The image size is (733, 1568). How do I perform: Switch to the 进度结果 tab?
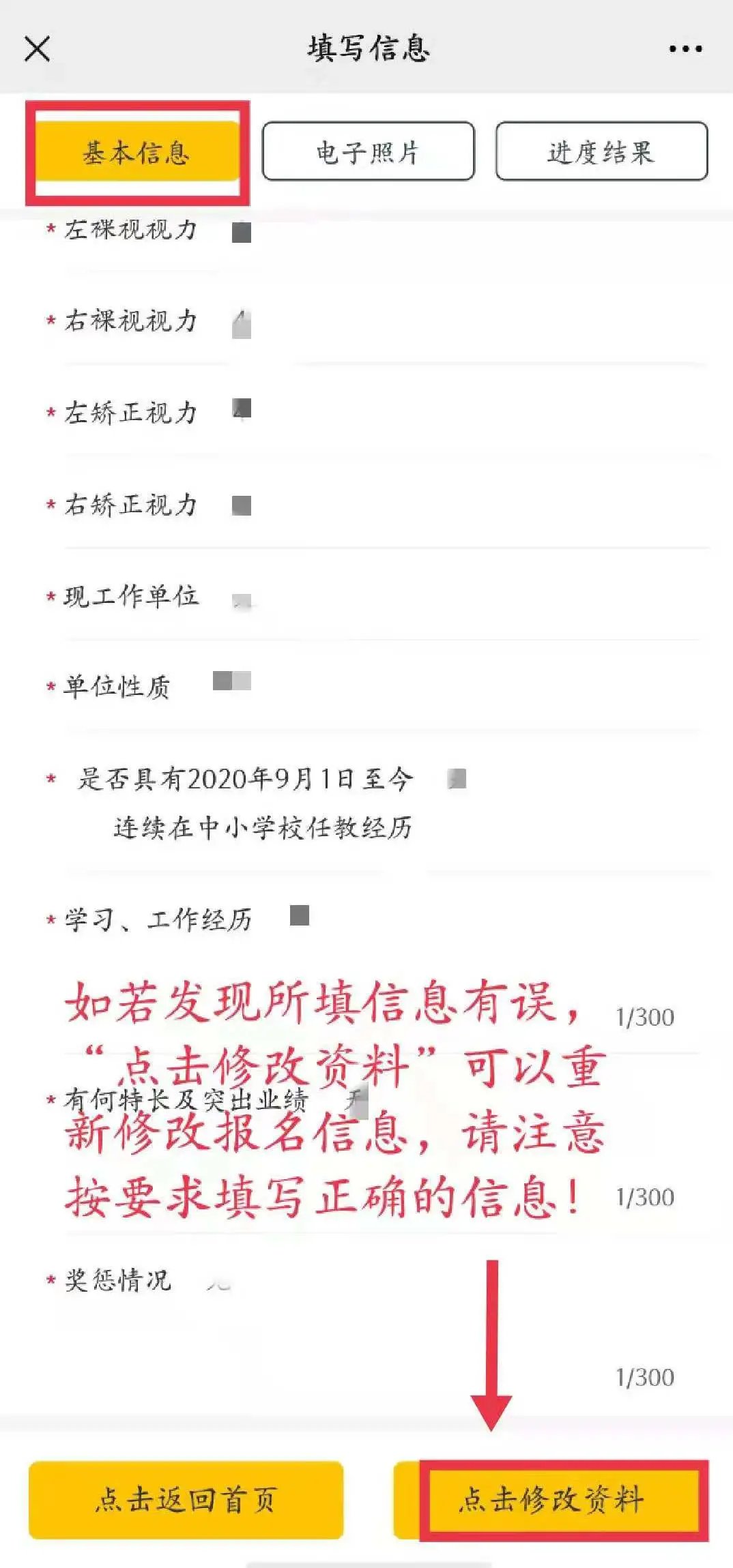[601, 151]
